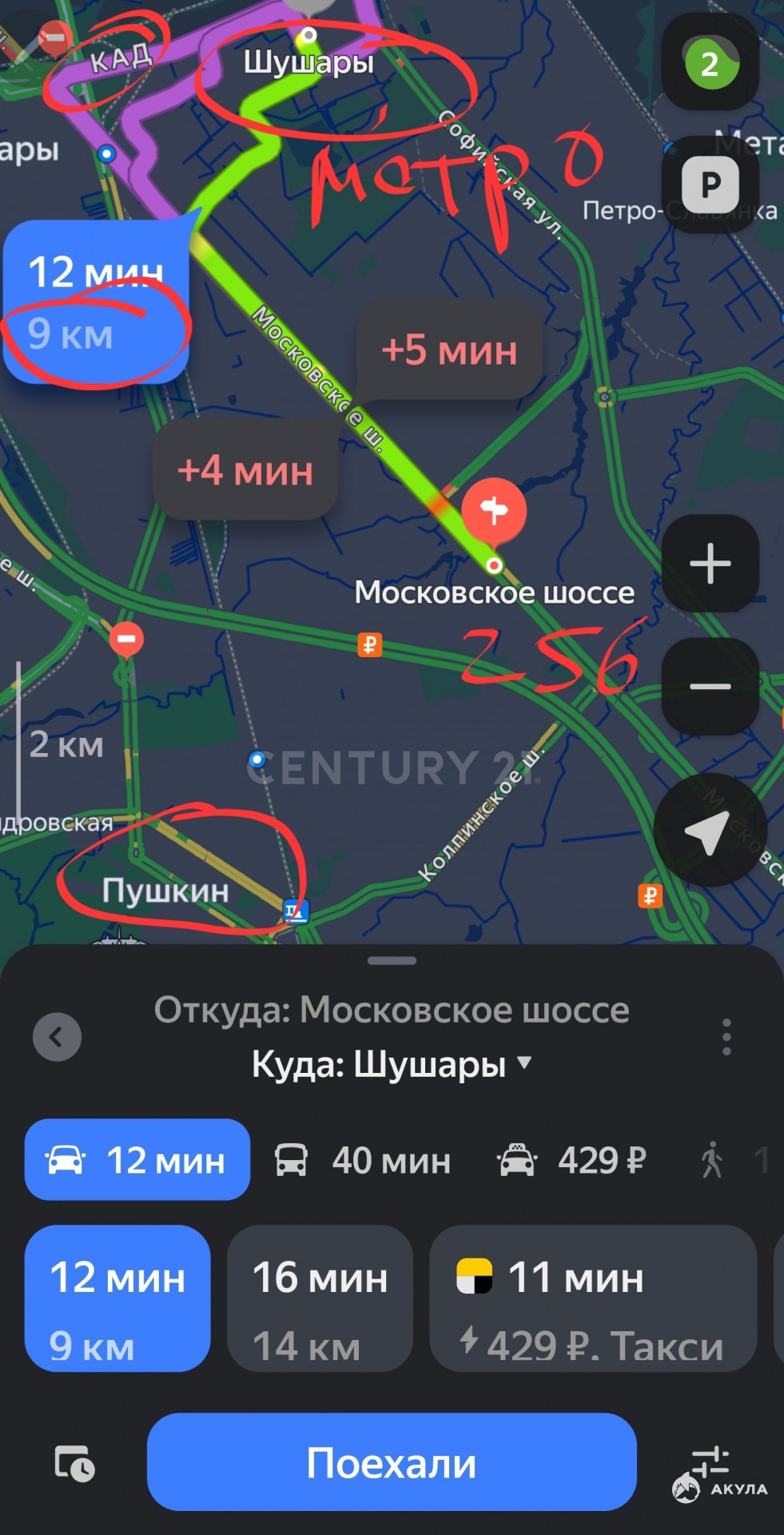
Task: Zoom in the map with plus button
Action: point(710,564)
